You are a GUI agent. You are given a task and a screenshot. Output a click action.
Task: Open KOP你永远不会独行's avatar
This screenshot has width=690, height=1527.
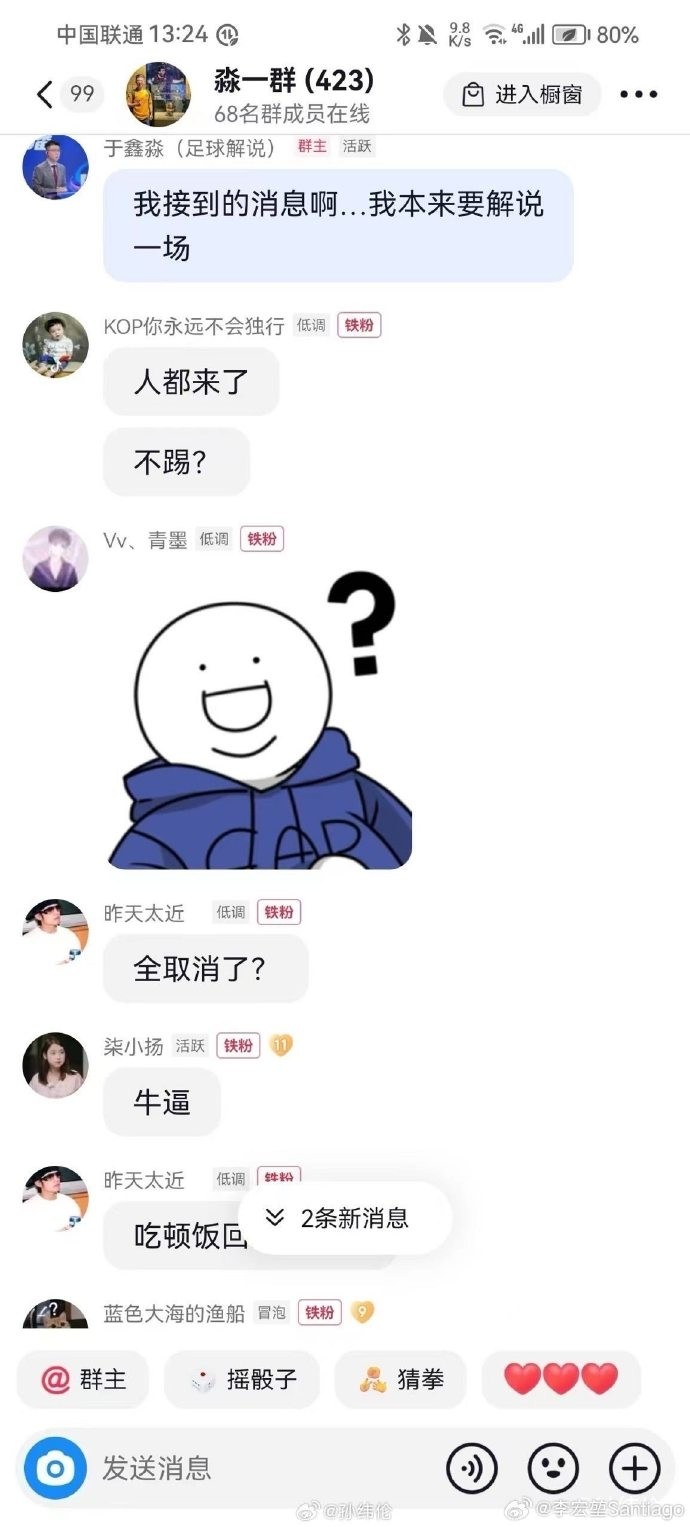pos(55,345)
